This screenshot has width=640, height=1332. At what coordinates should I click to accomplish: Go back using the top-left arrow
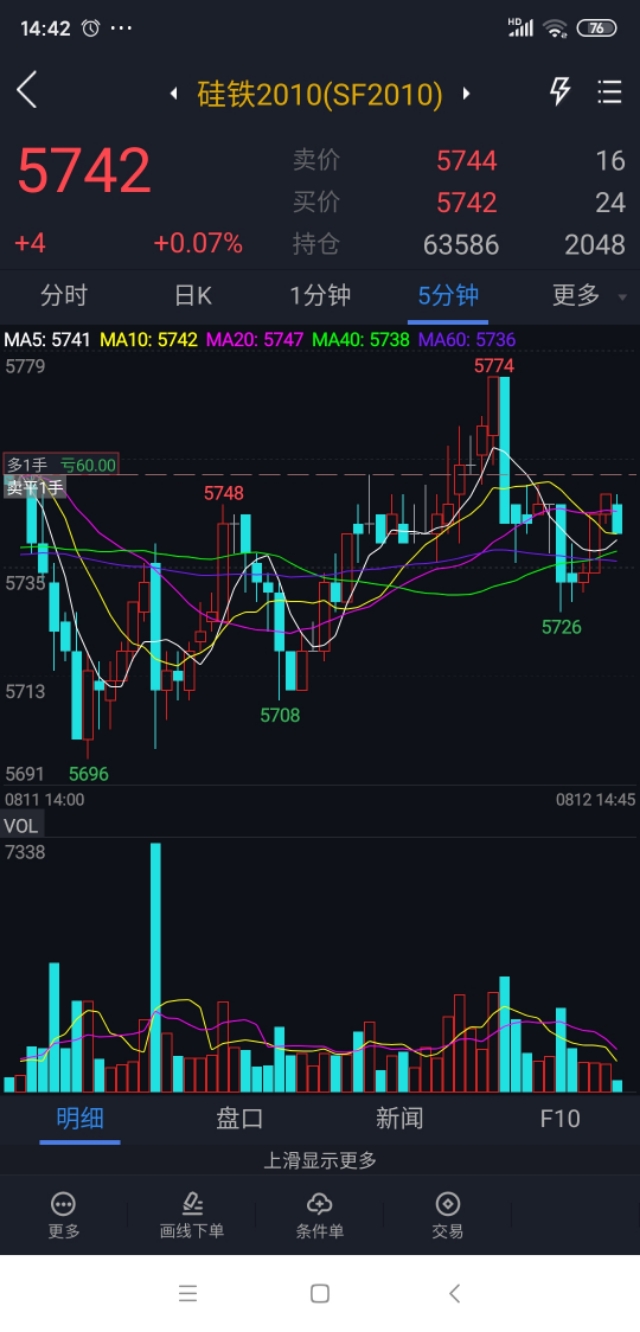click(x=27, y=91)
